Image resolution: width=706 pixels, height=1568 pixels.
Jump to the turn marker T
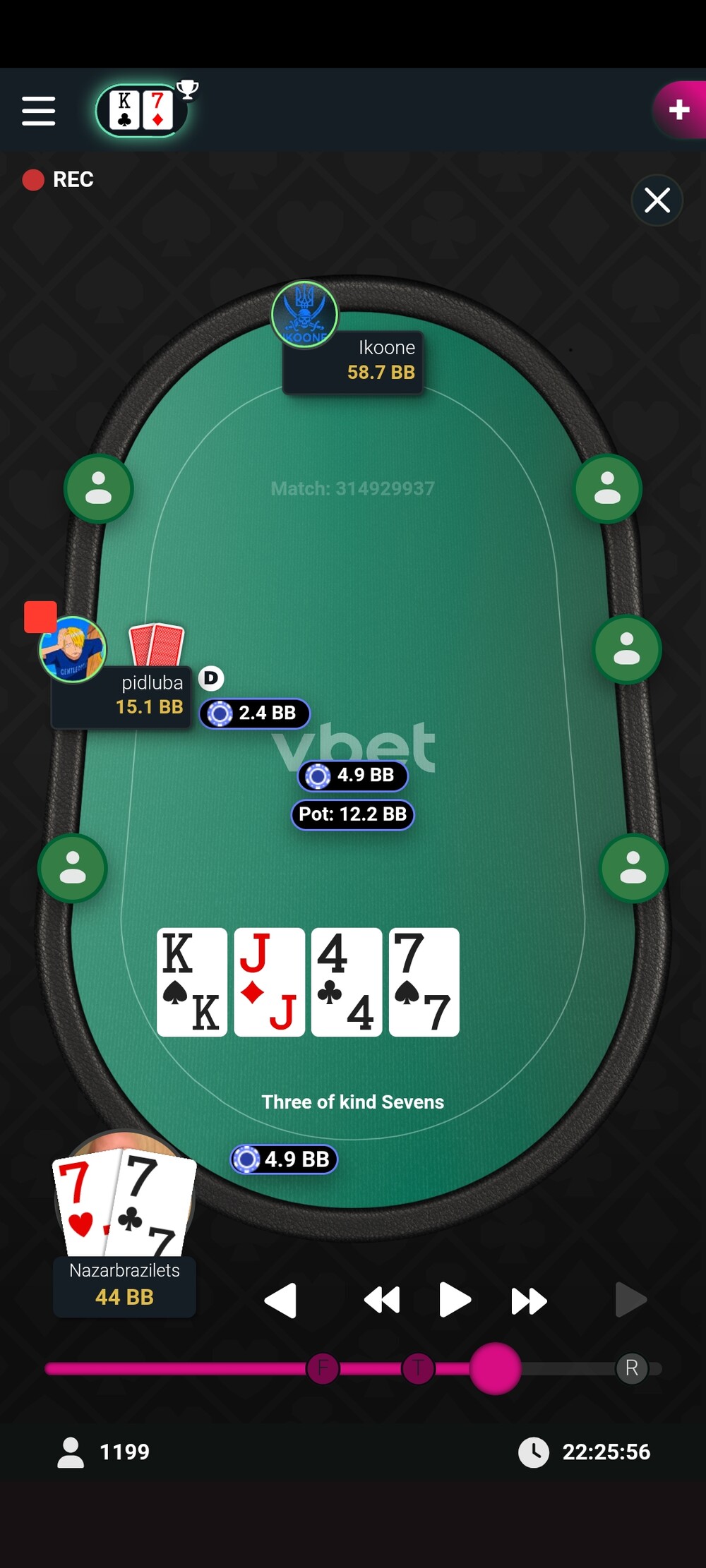point(418,1368)
